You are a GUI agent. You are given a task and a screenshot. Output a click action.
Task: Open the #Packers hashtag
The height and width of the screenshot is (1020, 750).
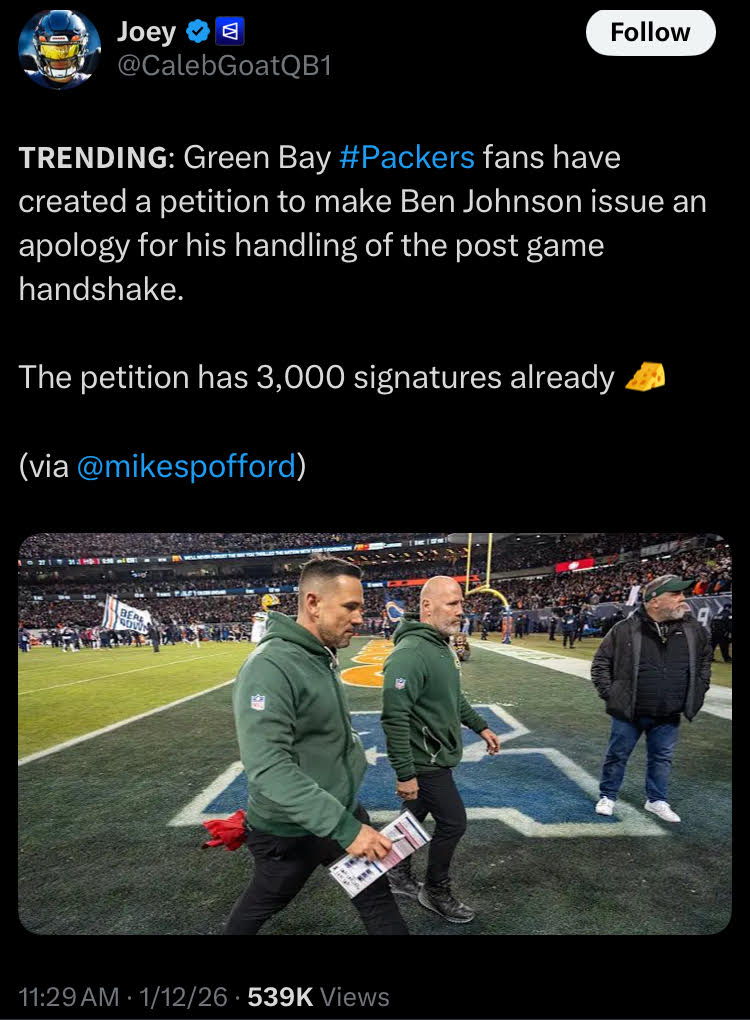point(407,157)
